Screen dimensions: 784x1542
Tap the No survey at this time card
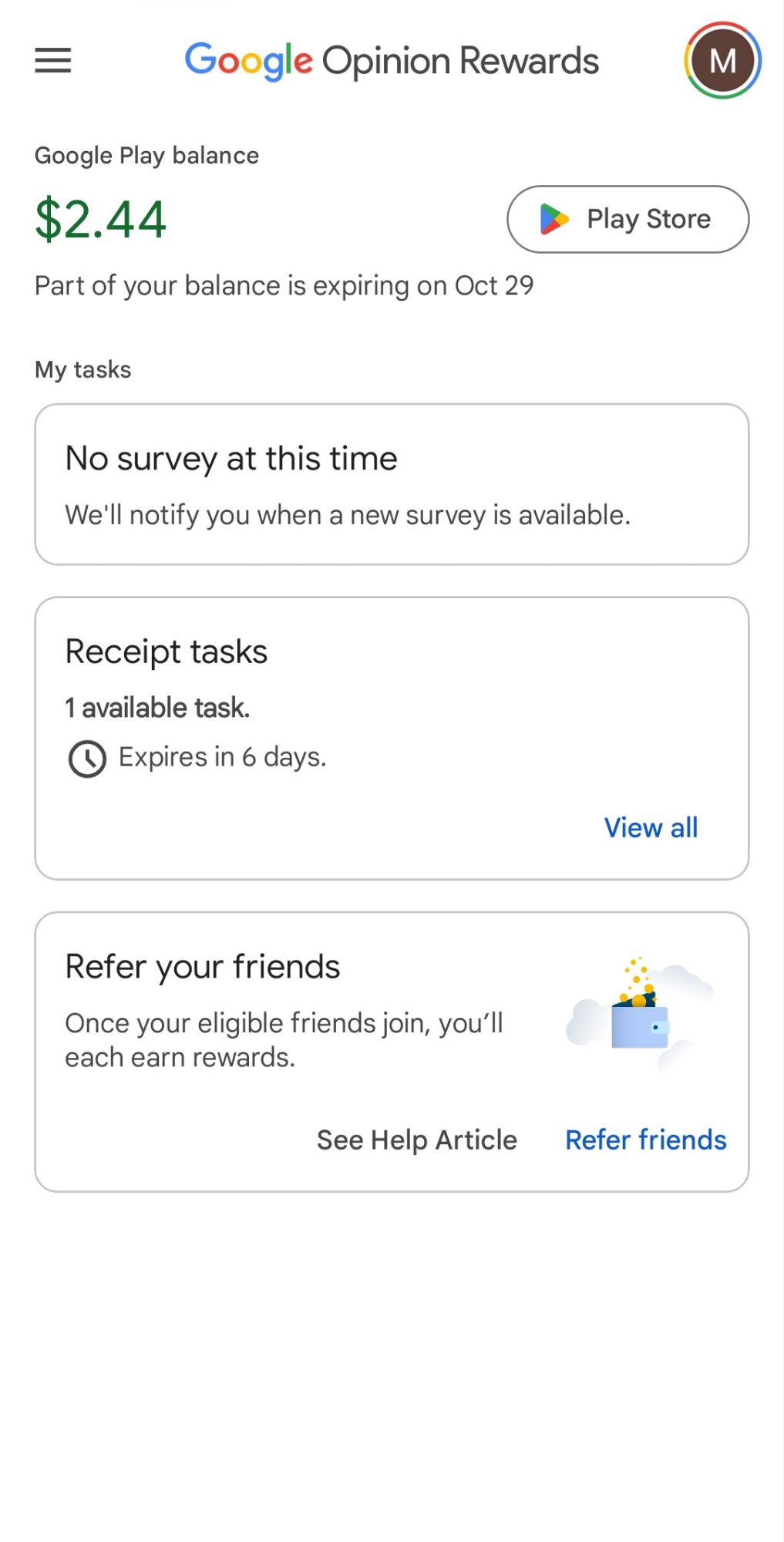391,482
